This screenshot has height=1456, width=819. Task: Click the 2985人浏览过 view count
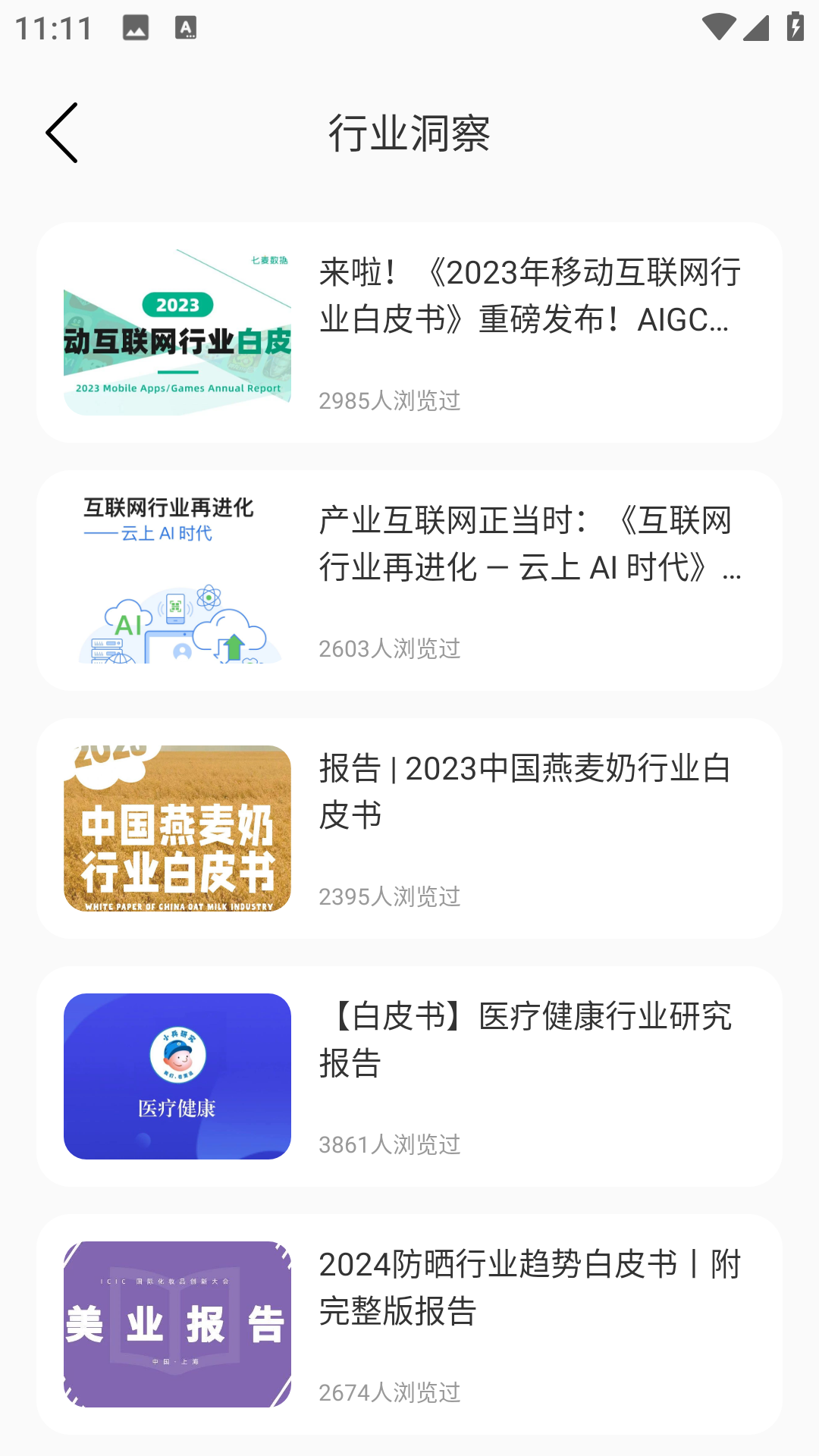[390, 401]
